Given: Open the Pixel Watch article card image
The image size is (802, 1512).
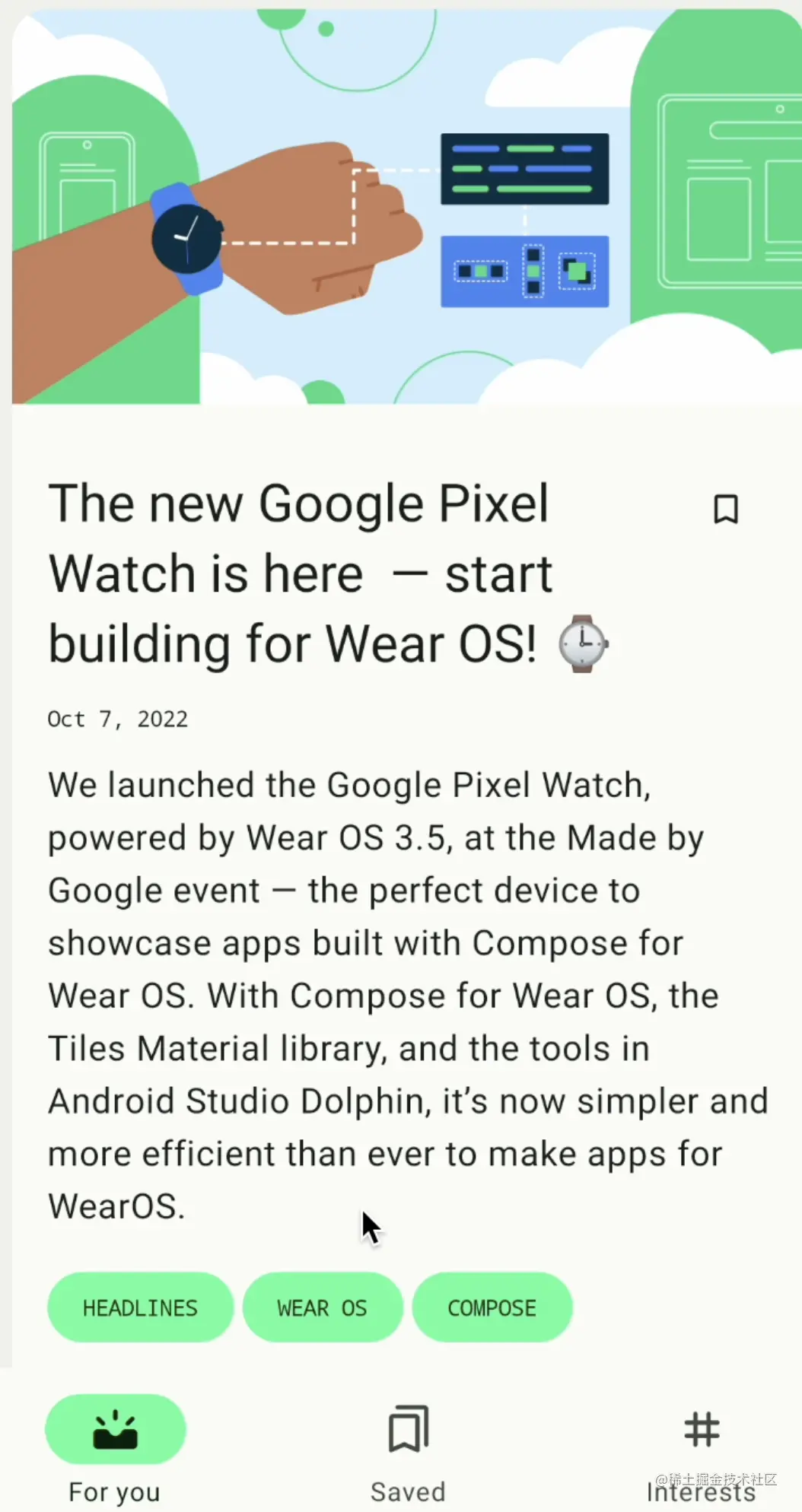Looking at the screenshot, I should [406, 207].
